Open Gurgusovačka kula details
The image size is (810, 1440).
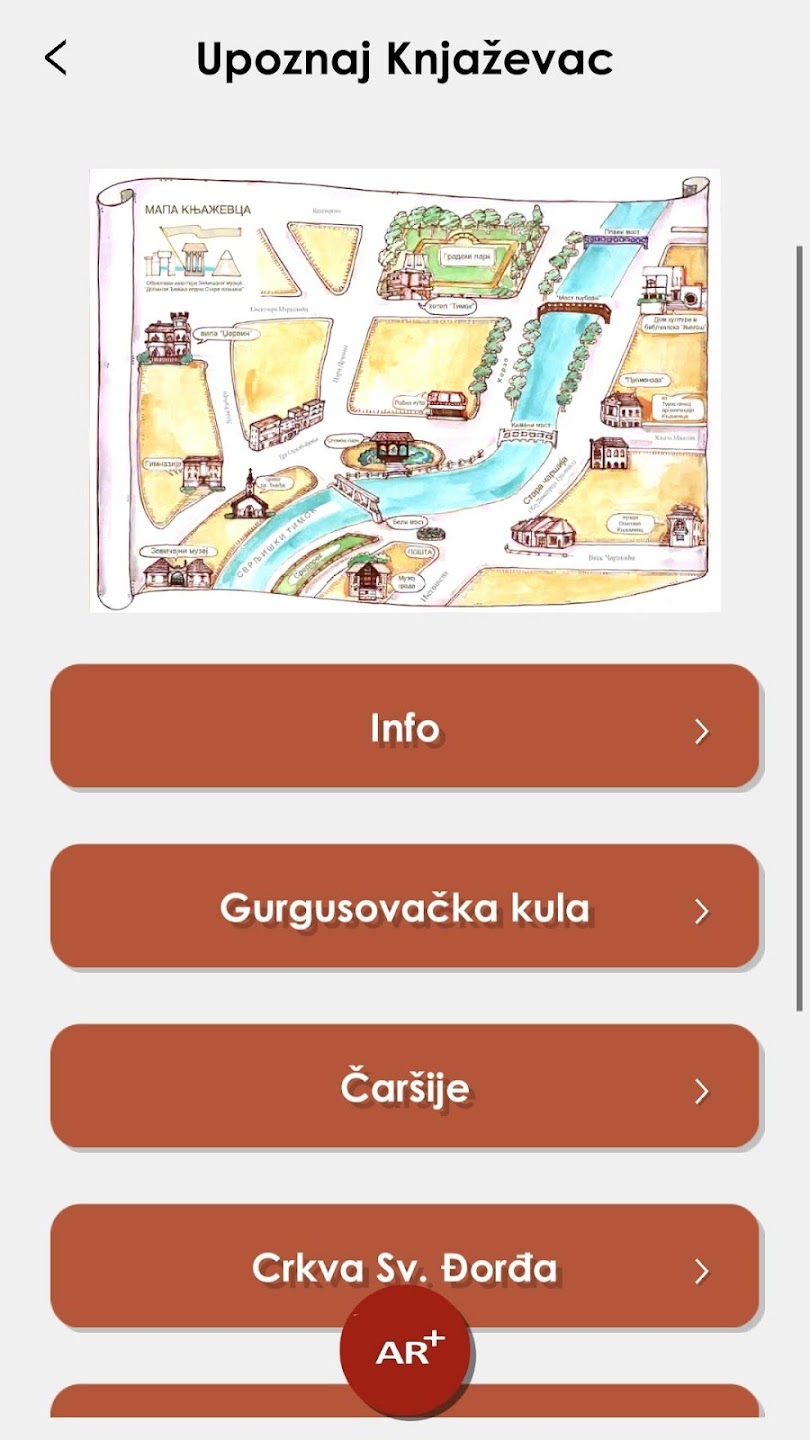(x=405, y=907)
